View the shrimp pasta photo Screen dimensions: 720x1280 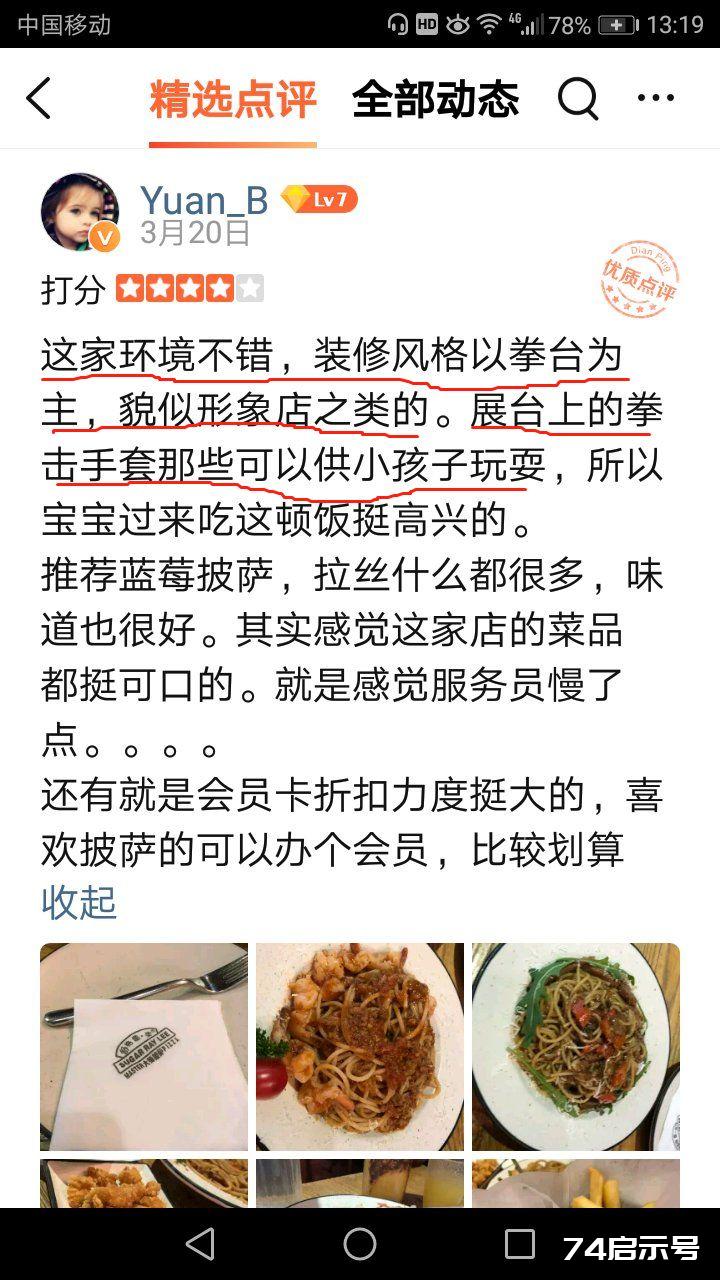coord(360,1046)
